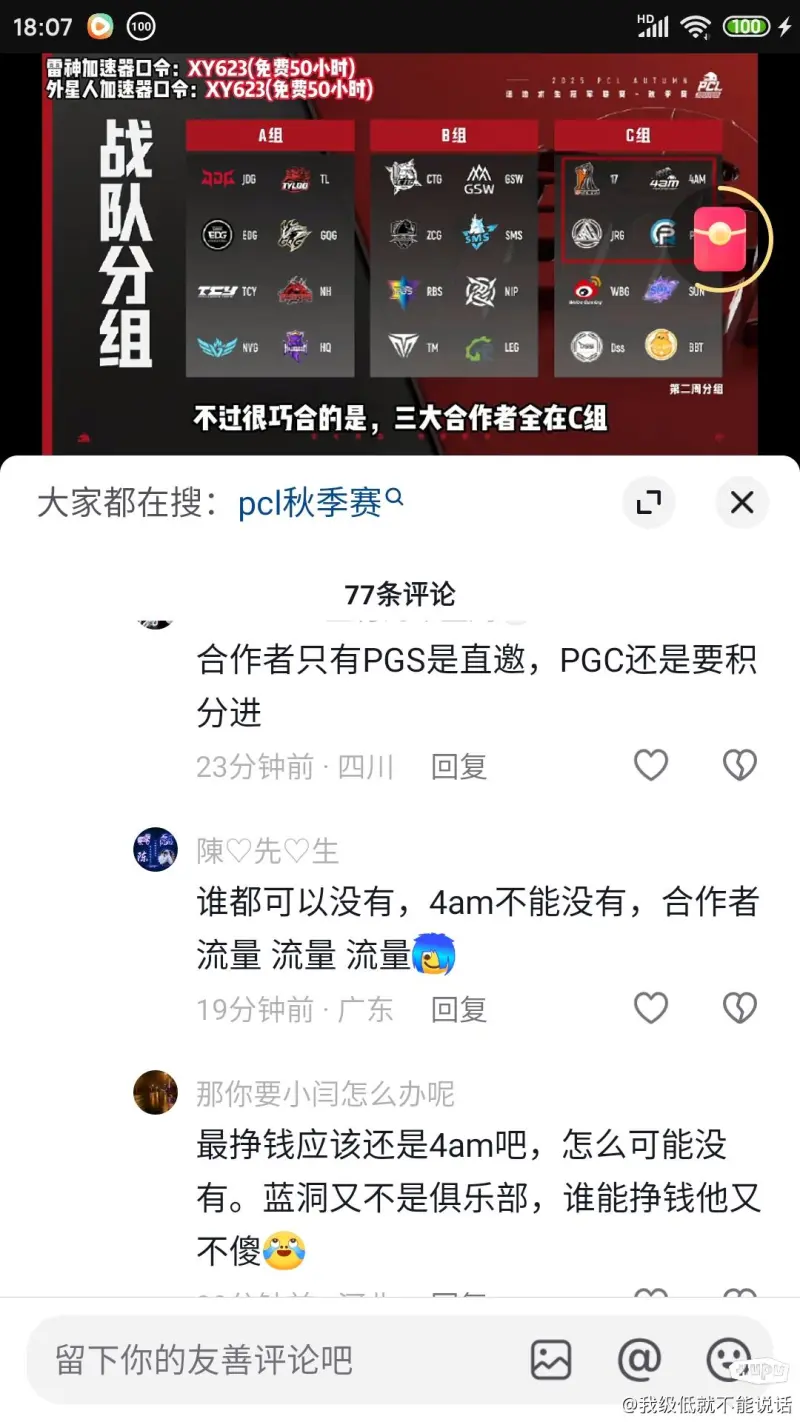Attach an image to your comment

pos(551,1359)
